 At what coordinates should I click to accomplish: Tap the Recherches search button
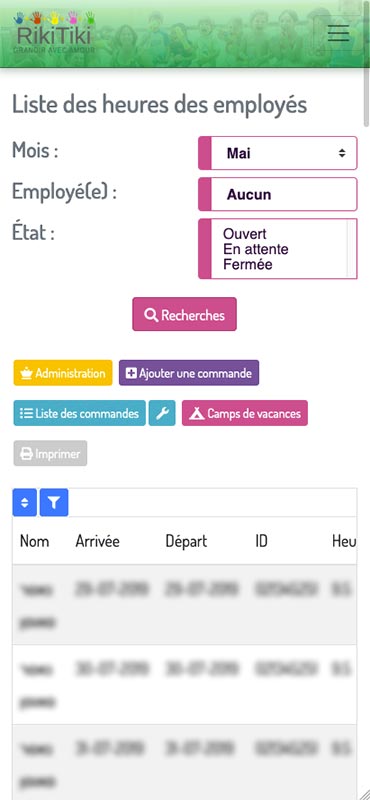point(185,314)
